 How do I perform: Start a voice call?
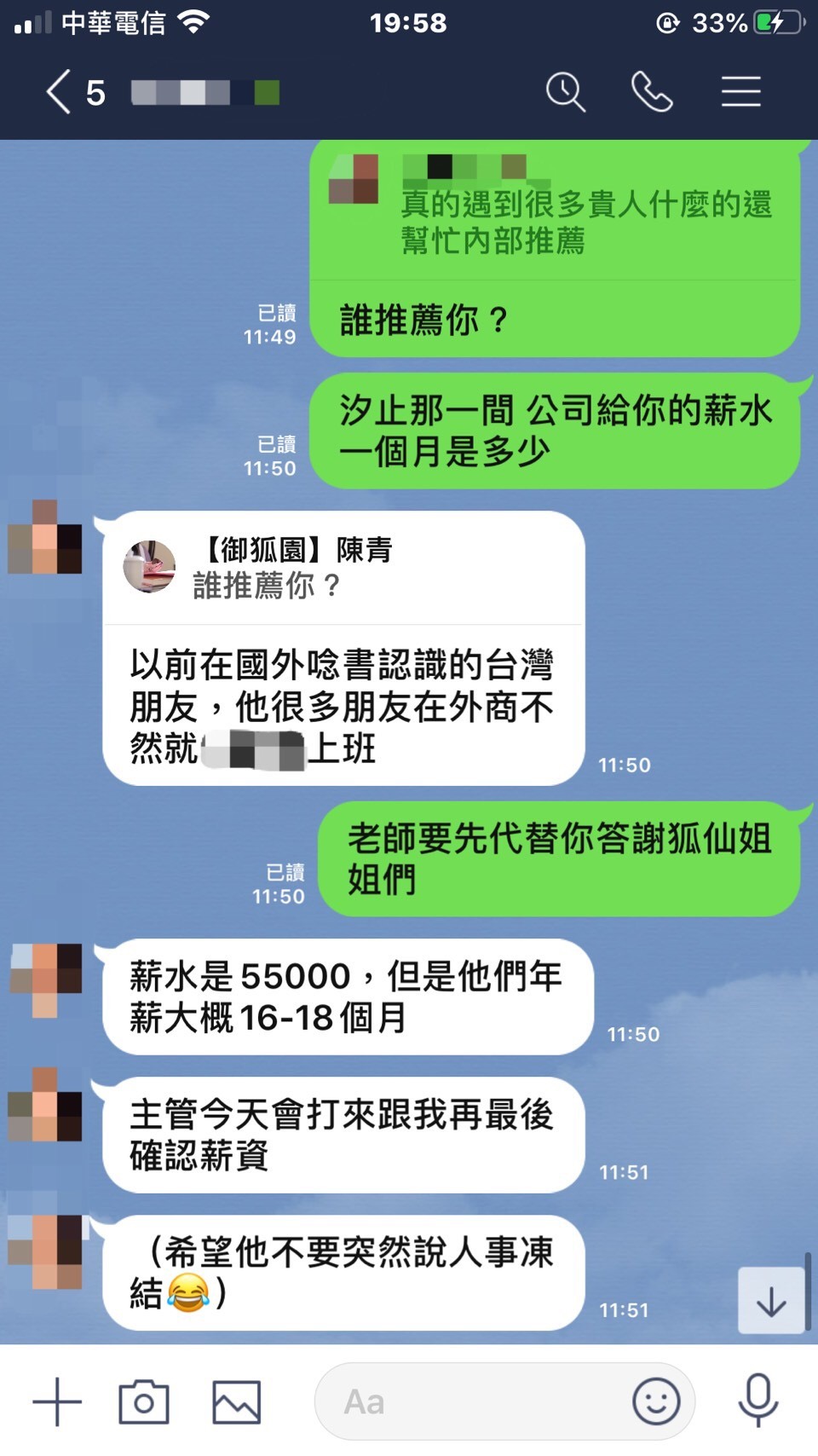coord(652,92)
